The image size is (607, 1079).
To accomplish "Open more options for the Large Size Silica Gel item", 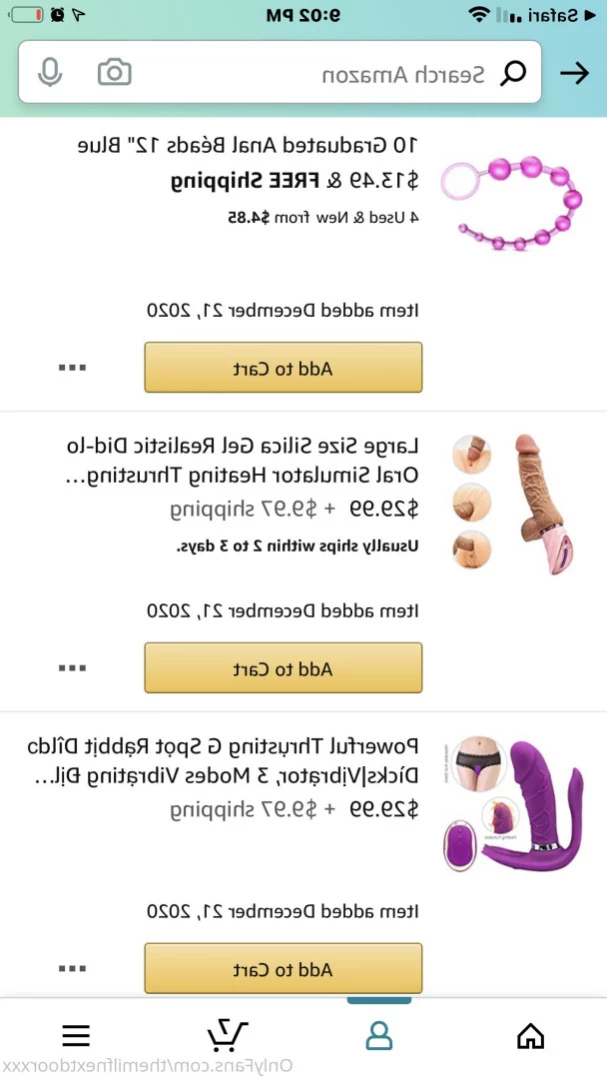I will tap(72, 668).
